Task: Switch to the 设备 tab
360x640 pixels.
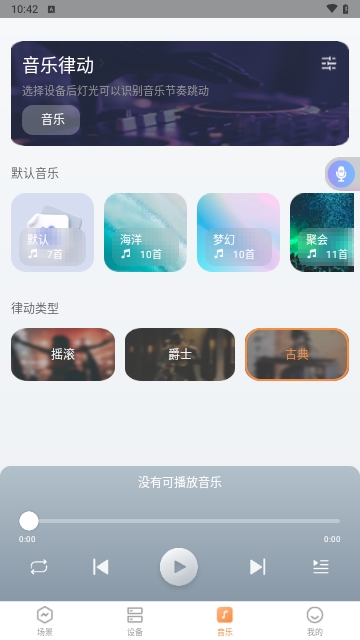Action: coord(135,621)
